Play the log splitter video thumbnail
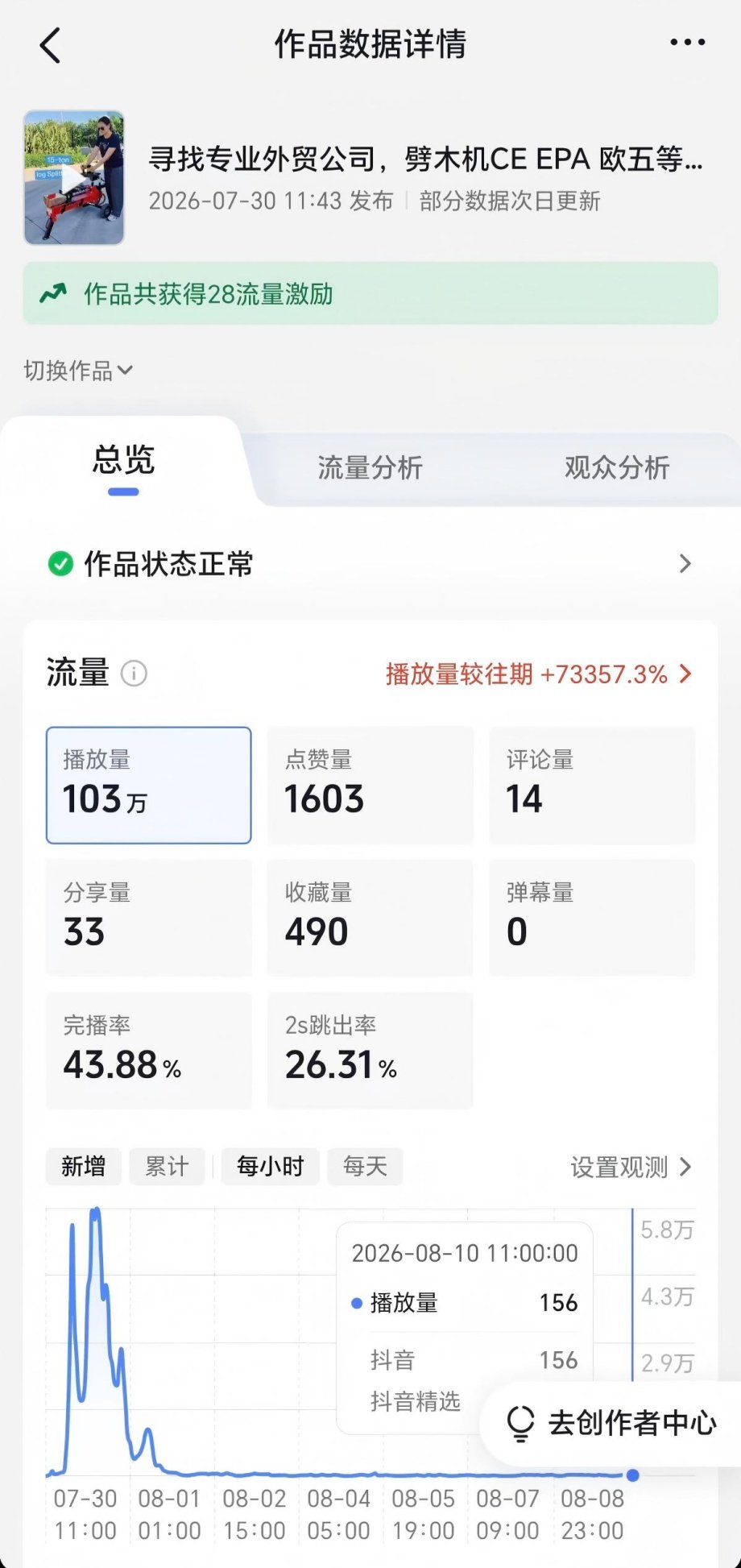The width and height of the screenshot is (741, 1568). (74, 178)
